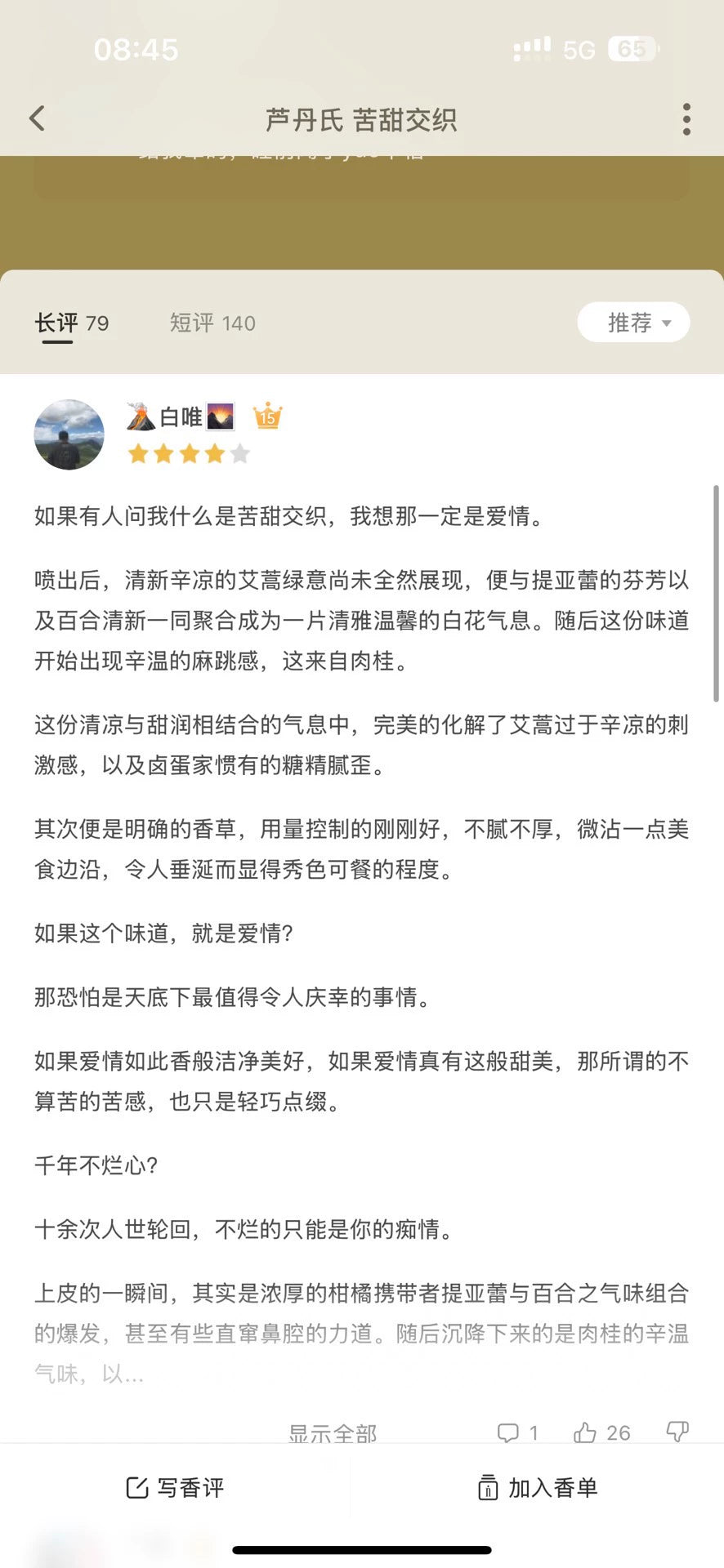This screenshot has height=1568, width=724.
Task: Go back using the back arrow
Action: click(x=37, y=119)
